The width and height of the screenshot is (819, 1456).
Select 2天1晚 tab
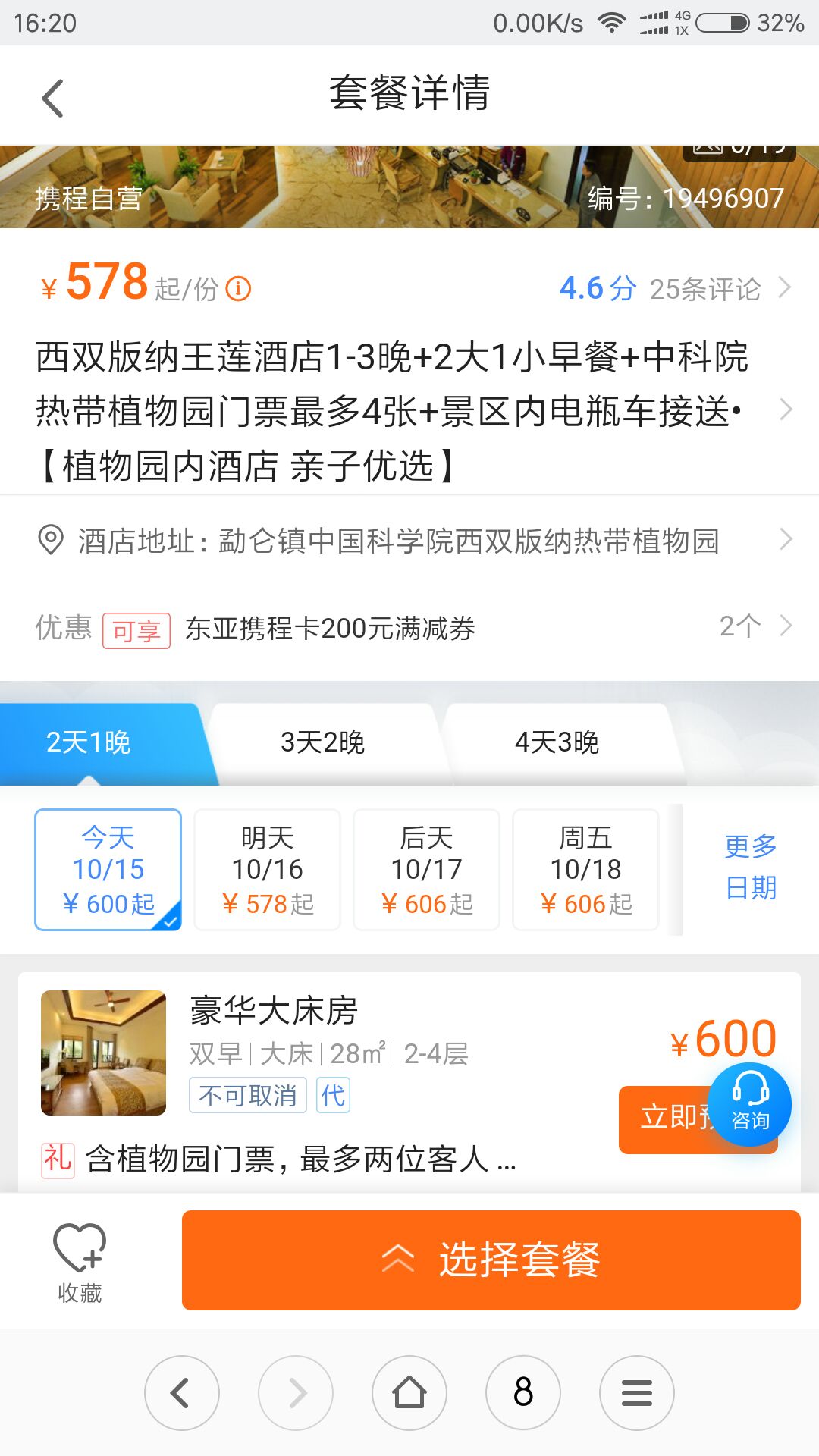(89, 742)
